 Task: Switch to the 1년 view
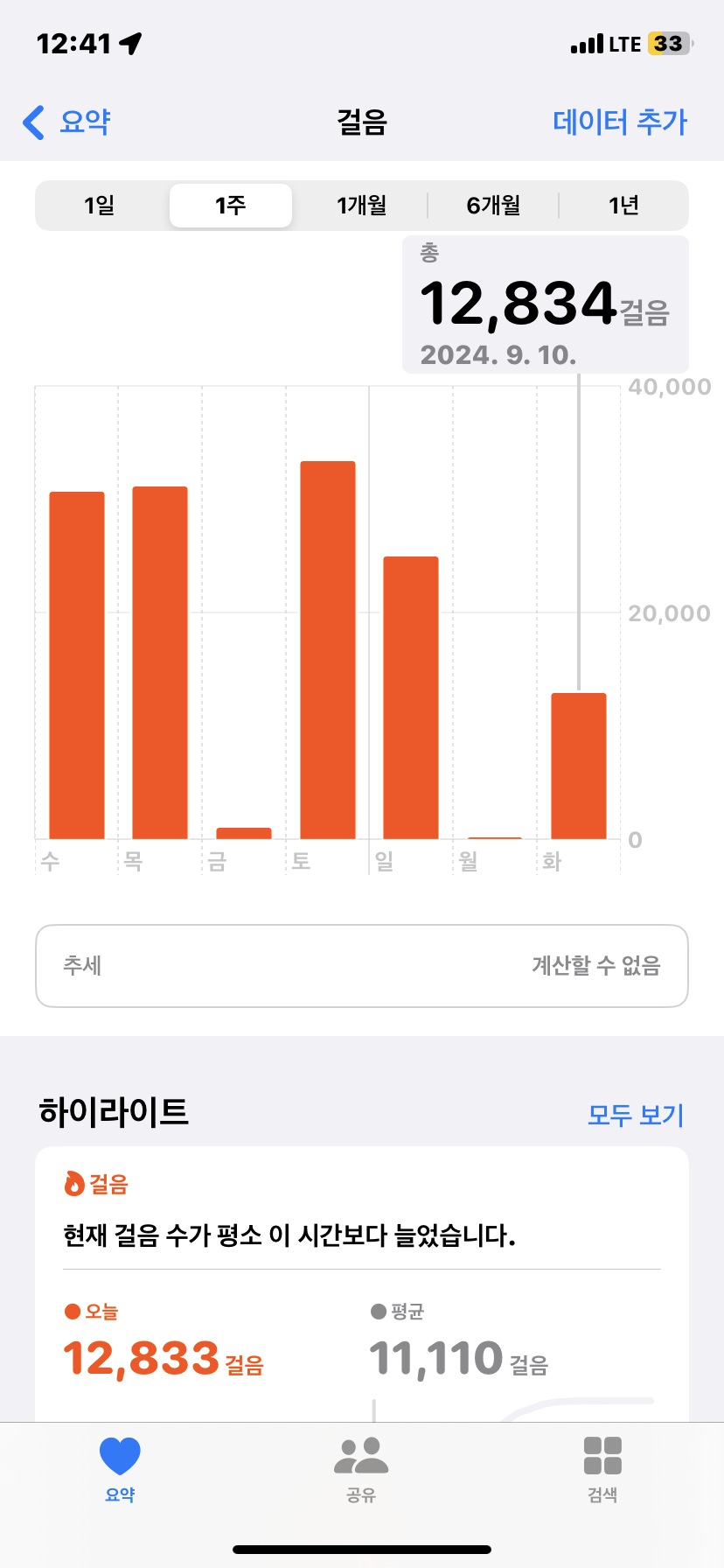(x=623, y=206)
